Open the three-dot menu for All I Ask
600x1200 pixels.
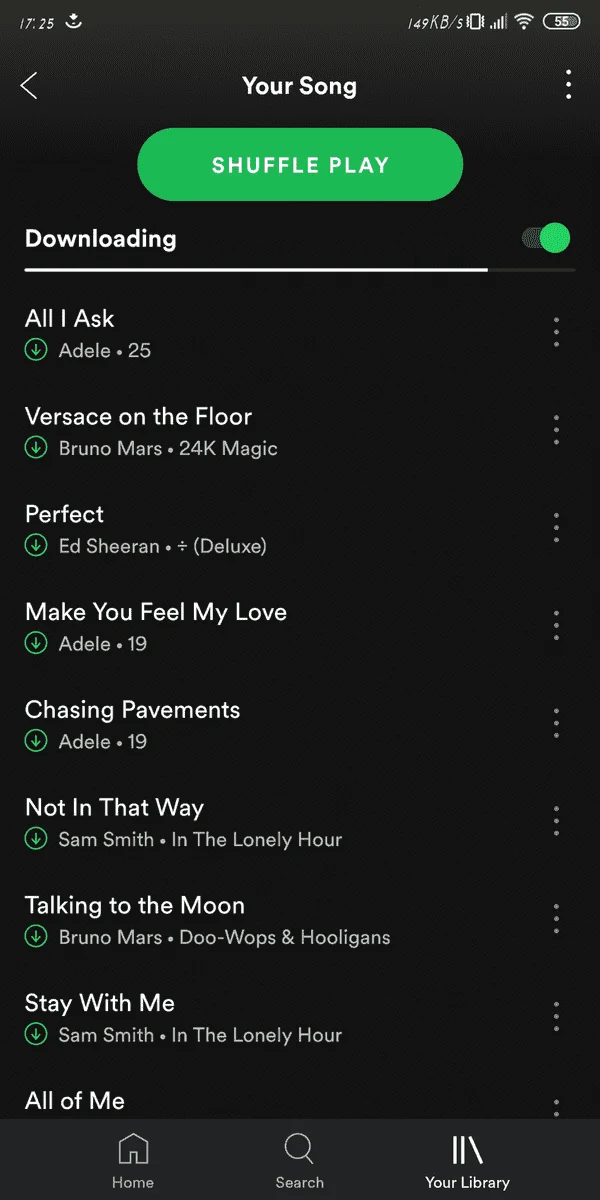[556, 332]
